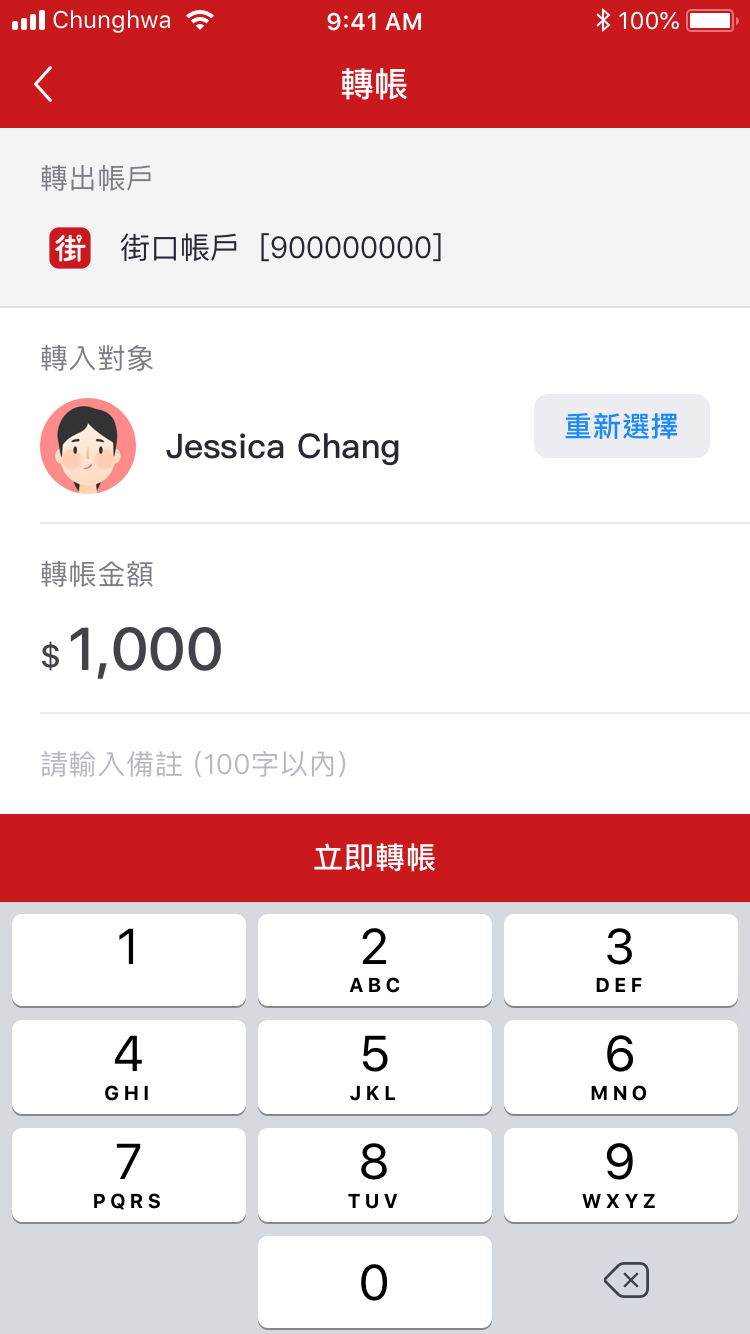Enter digit 0 on keypad

(x=374, y=1281)
